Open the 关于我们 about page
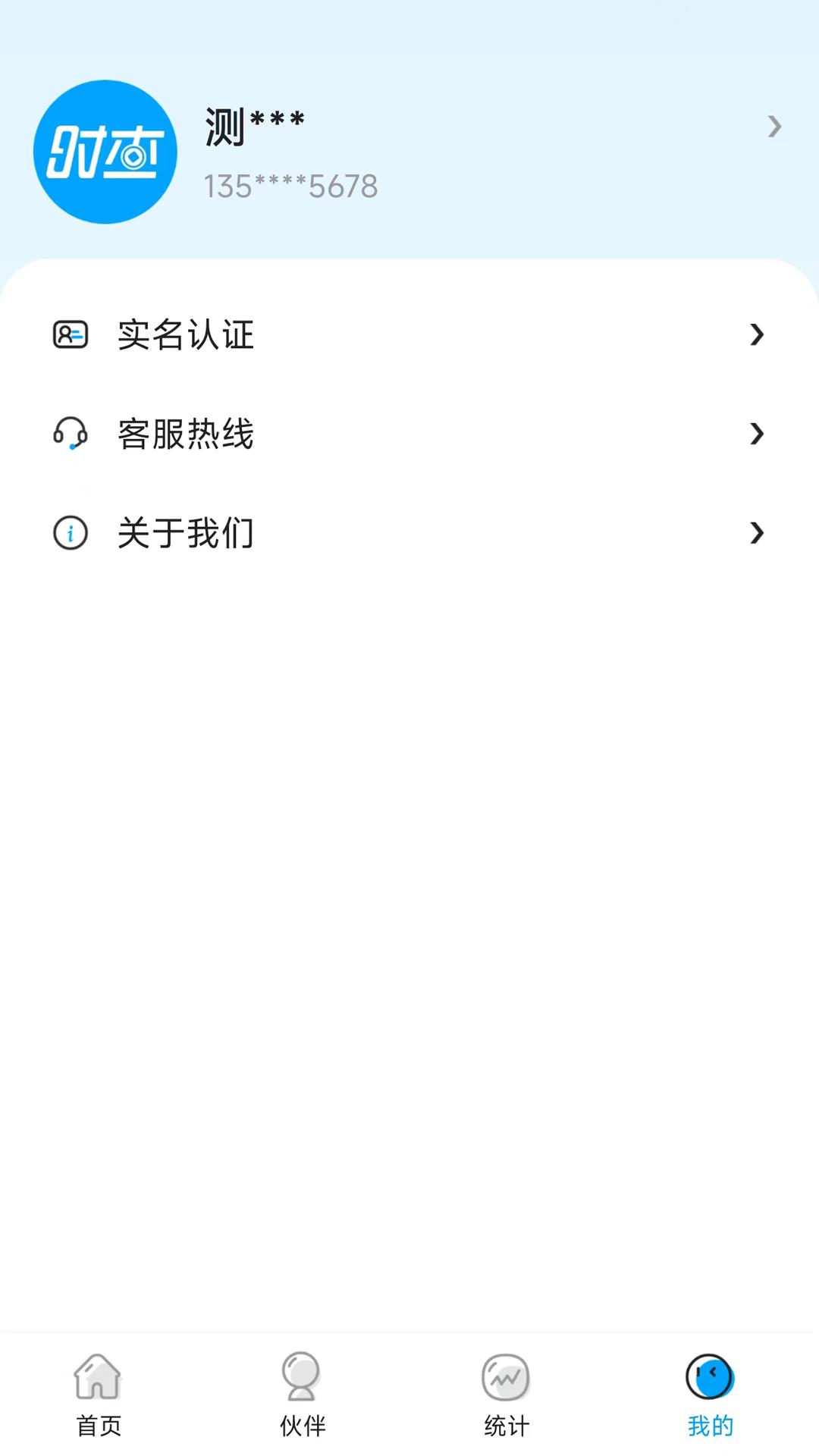 tap(409, 533)
